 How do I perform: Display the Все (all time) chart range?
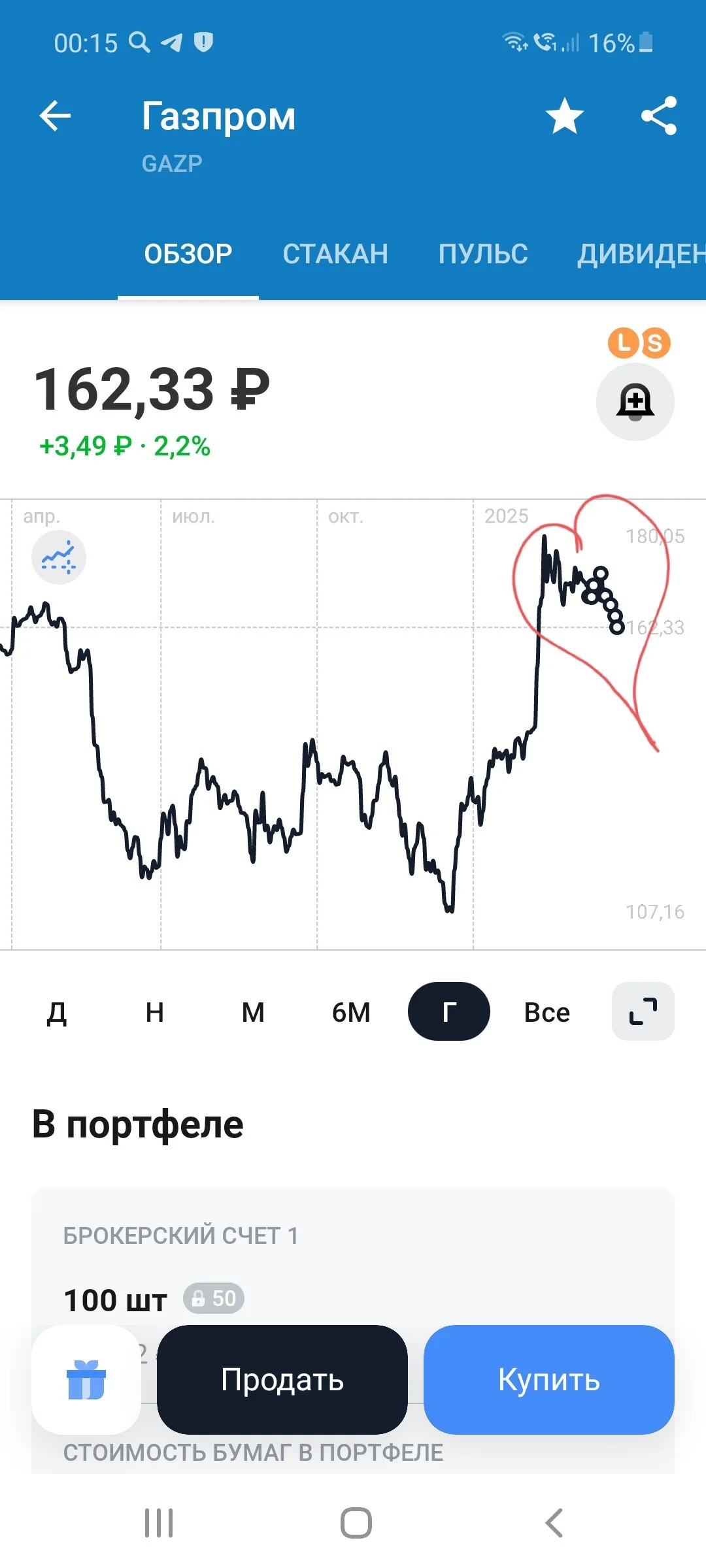547,1012
